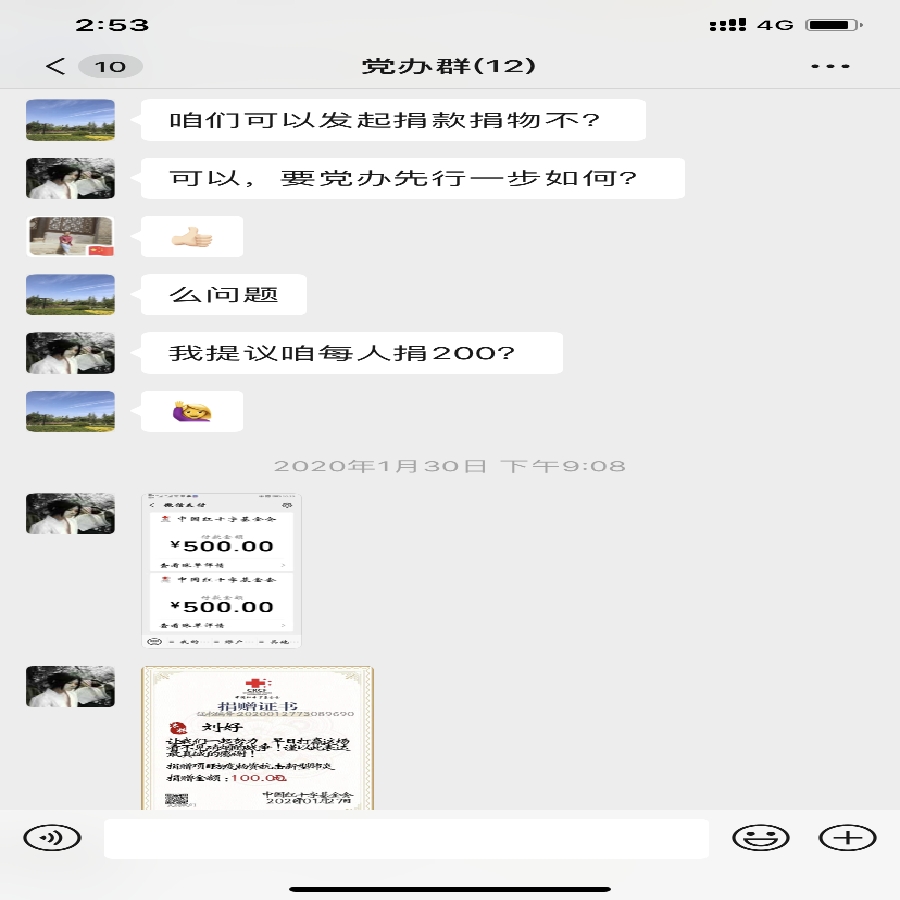Open the group chat details menu

[x=830, y=66]
